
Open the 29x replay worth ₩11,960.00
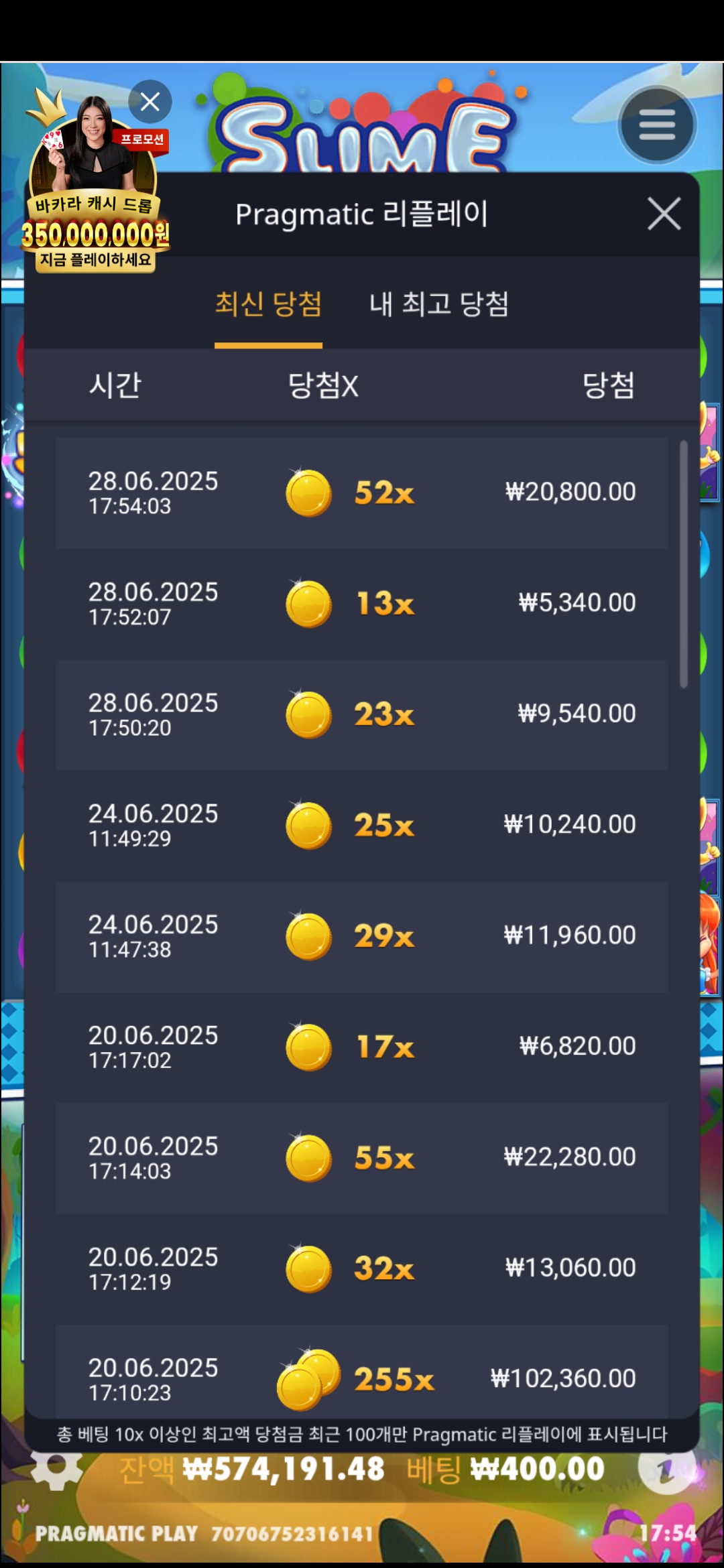(x=362, y=936)
